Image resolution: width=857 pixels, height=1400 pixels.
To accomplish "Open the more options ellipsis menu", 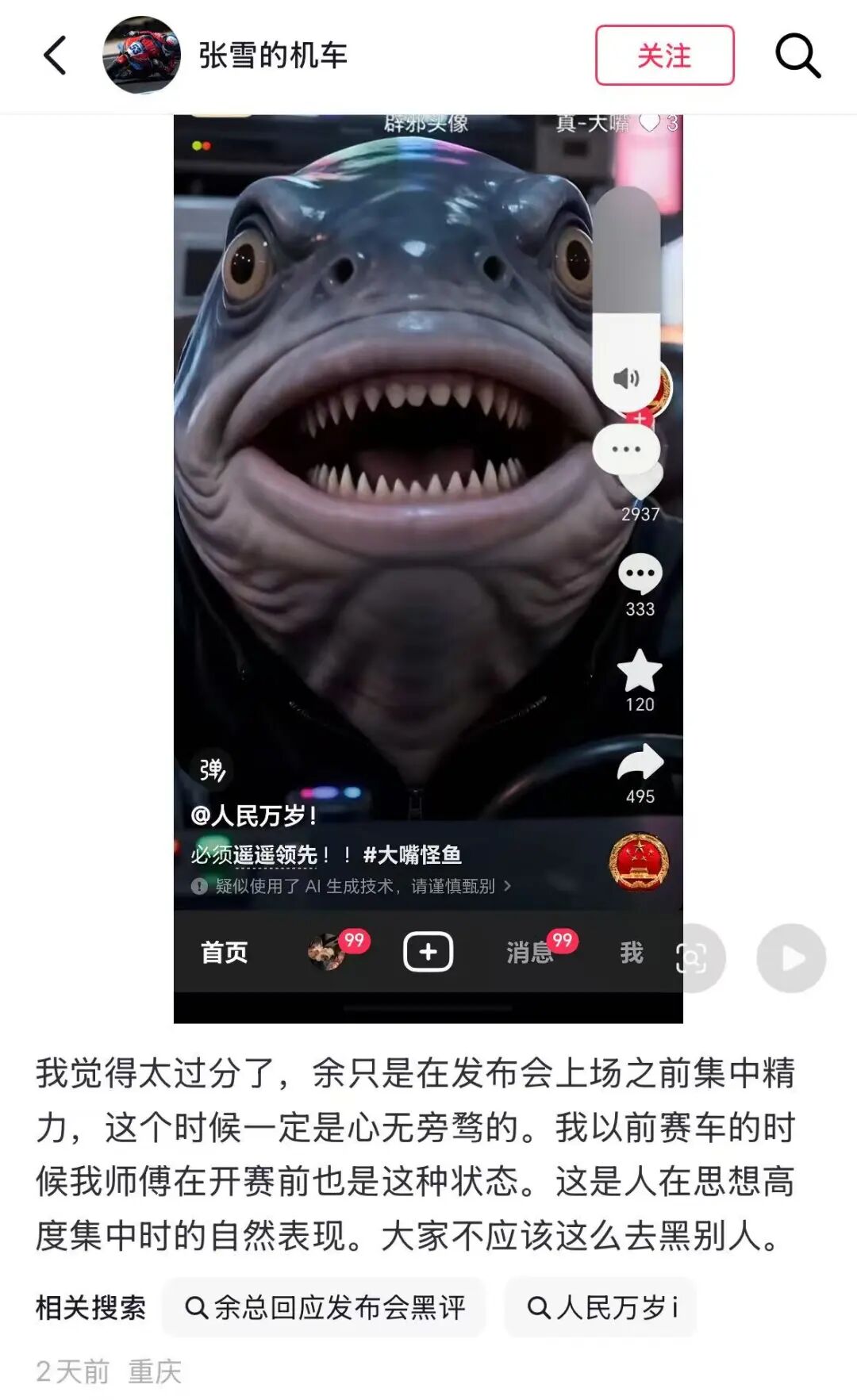I will click(627, 449).
